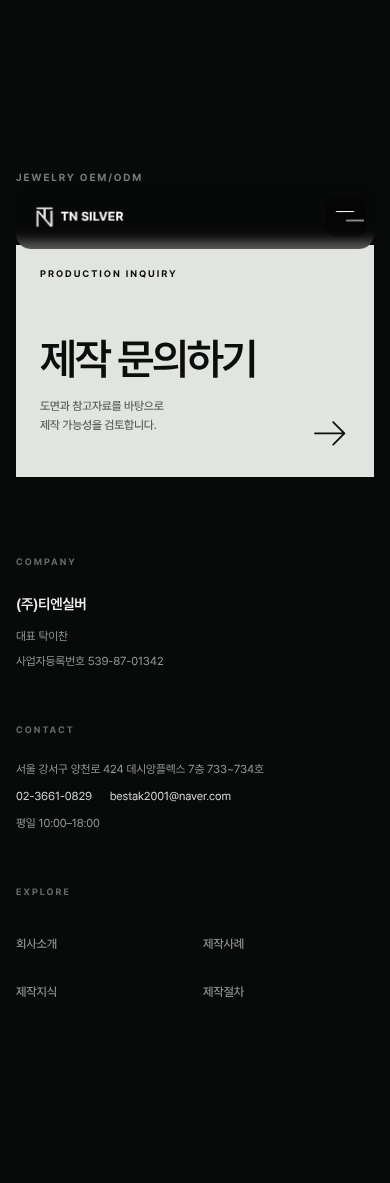Tap the TN SILVER logo link

click(x=79, y=217)
